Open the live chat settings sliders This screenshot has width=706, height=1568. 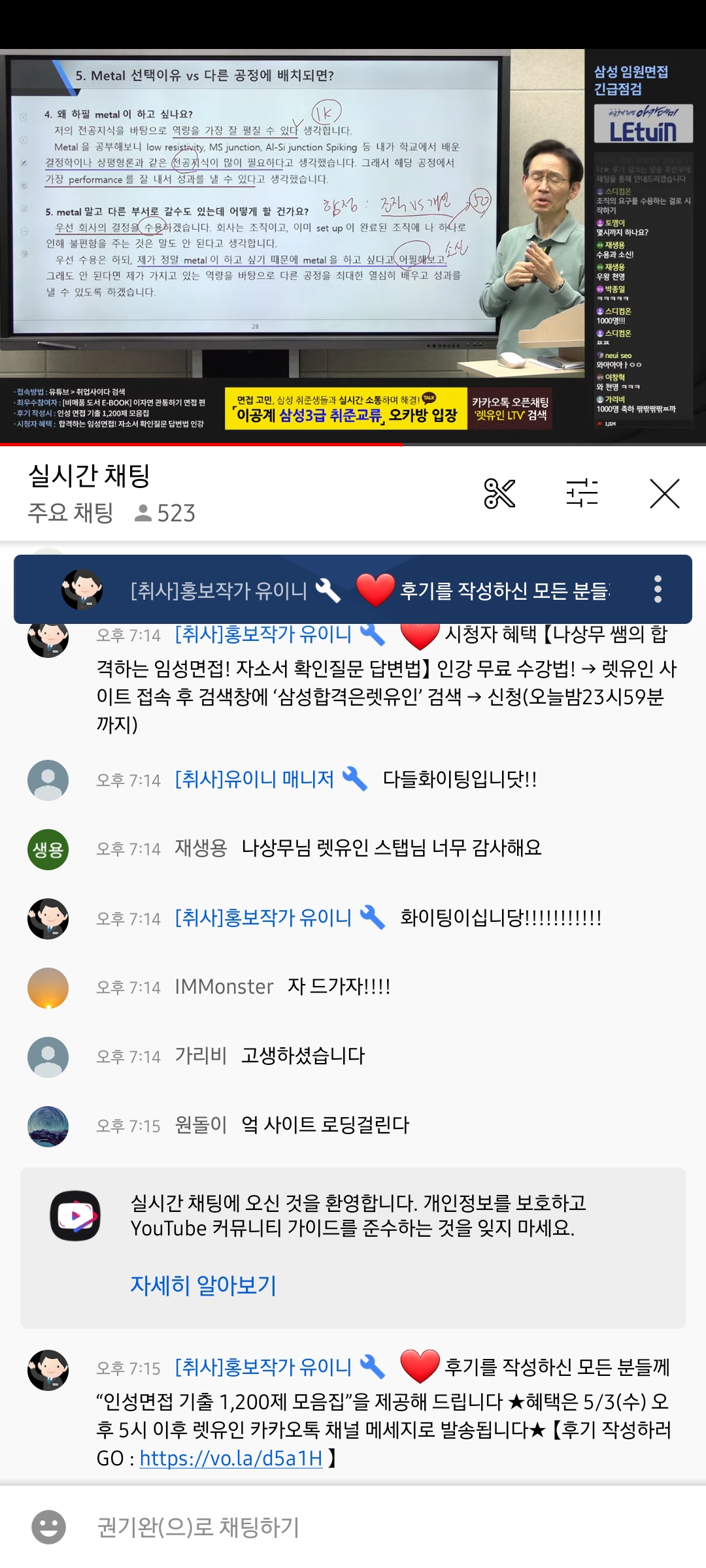coord(582,493)
